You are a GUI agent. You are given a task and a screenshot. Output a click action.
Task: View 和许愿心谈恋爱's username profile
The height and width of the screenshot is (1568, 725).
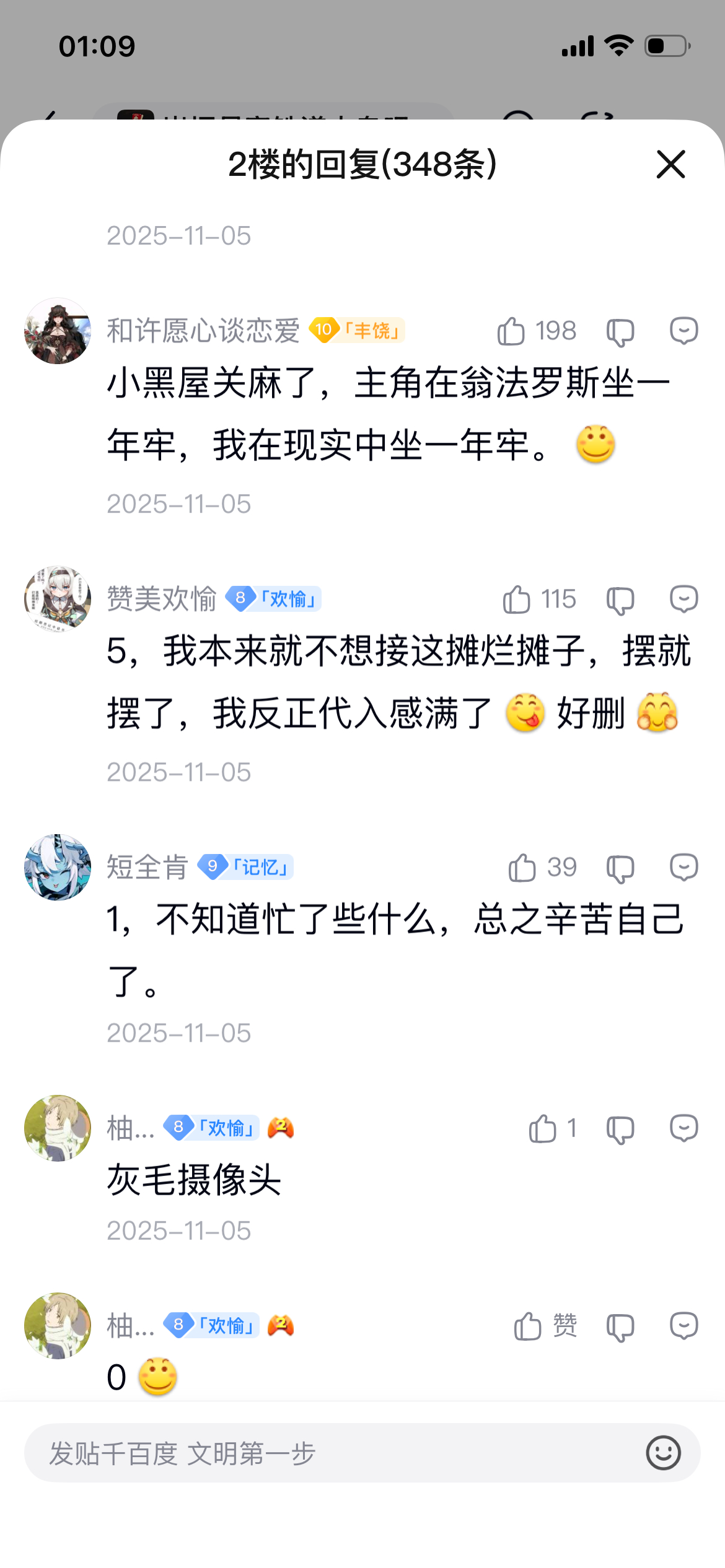click(203, 331)
